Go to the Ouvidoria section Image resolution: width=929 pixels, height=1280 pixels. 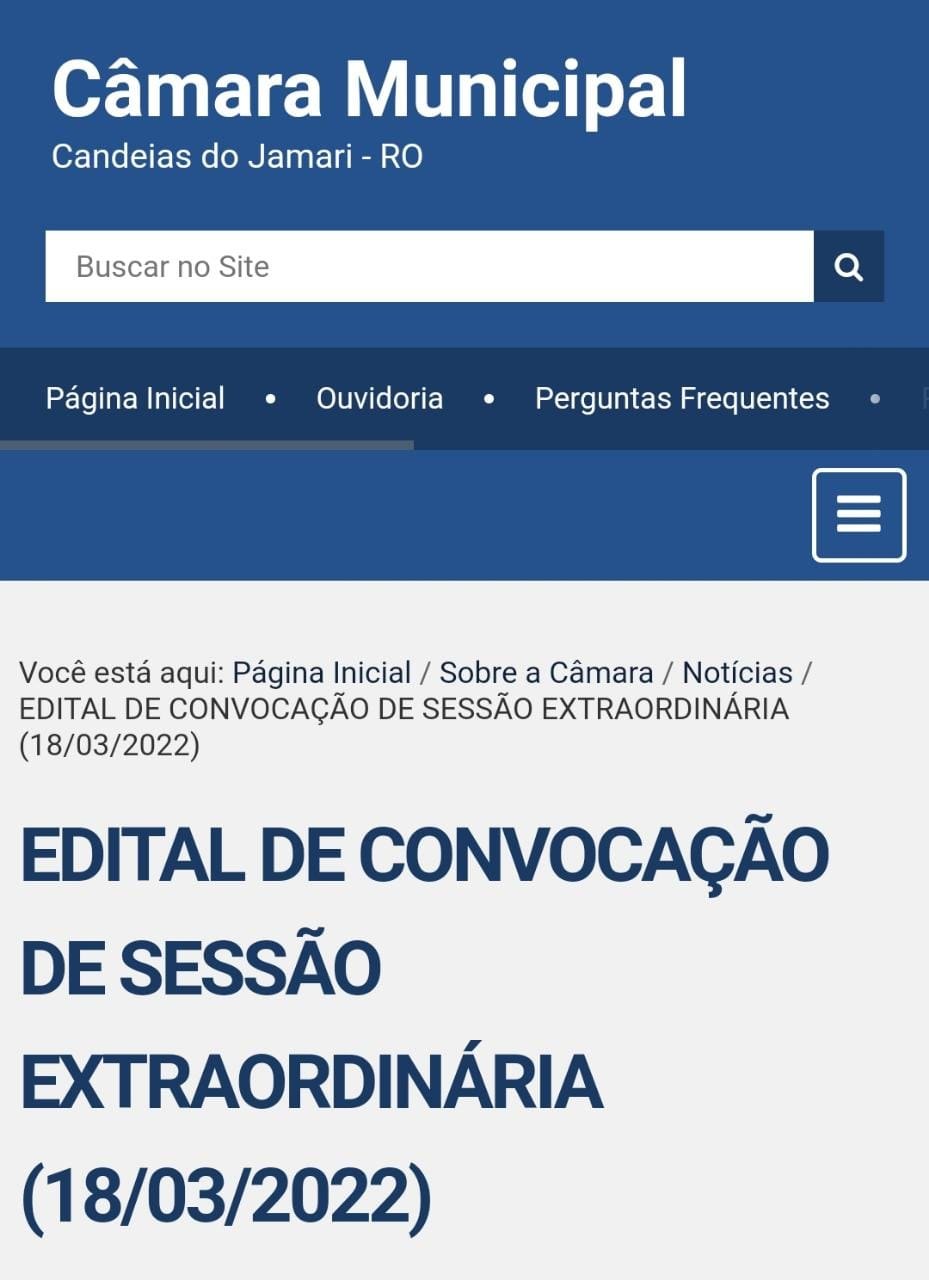click(379, 398)
